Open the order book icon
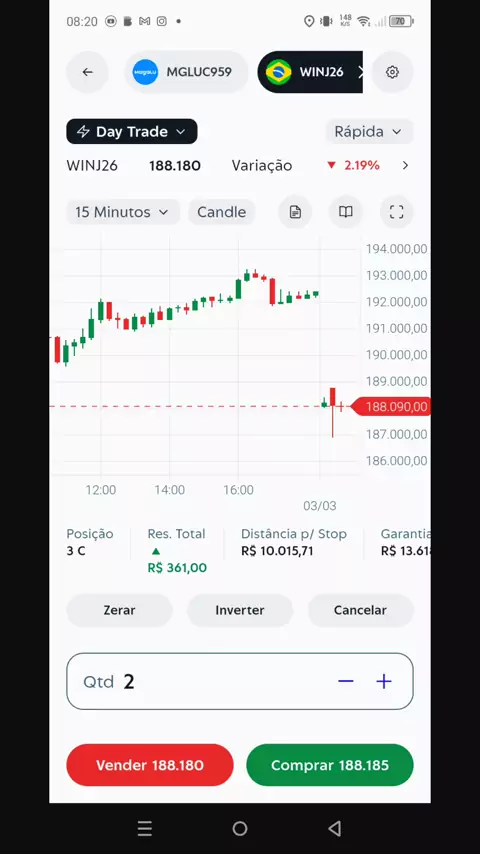 pos(346,212)
